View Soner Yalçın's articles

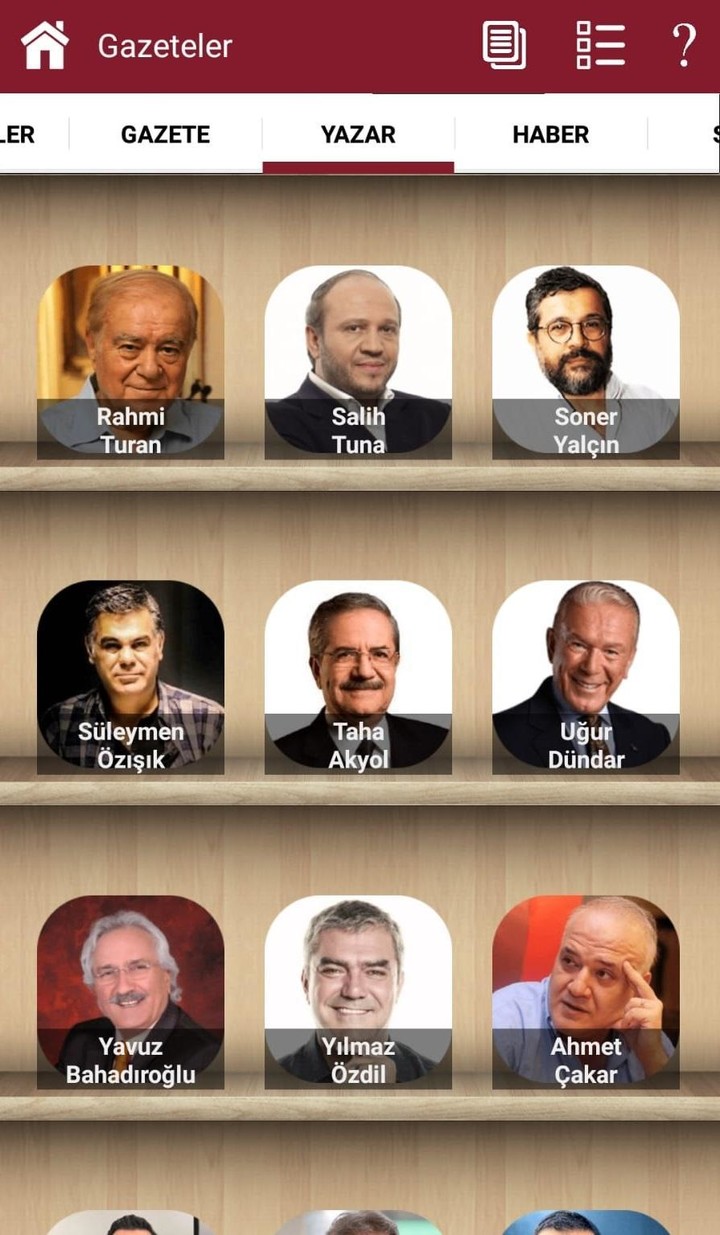586,361
